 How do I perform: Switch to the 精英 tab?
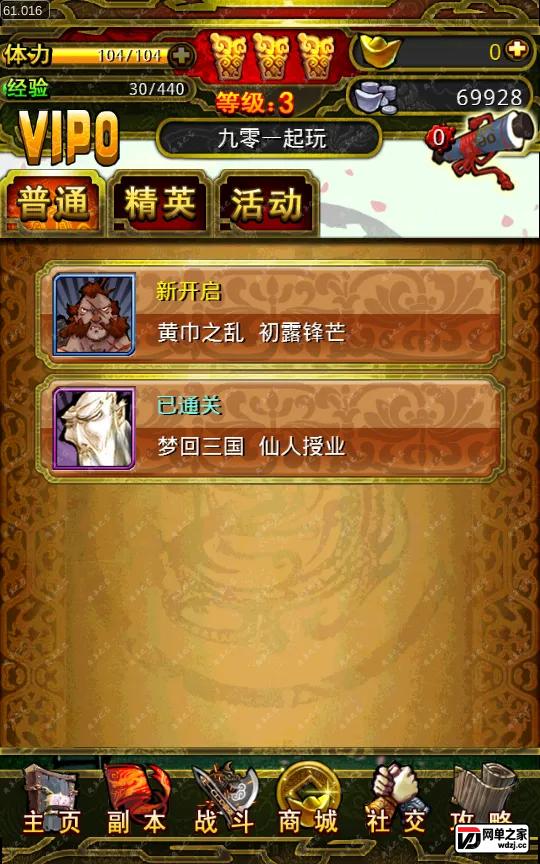click(x=160, y=204)
